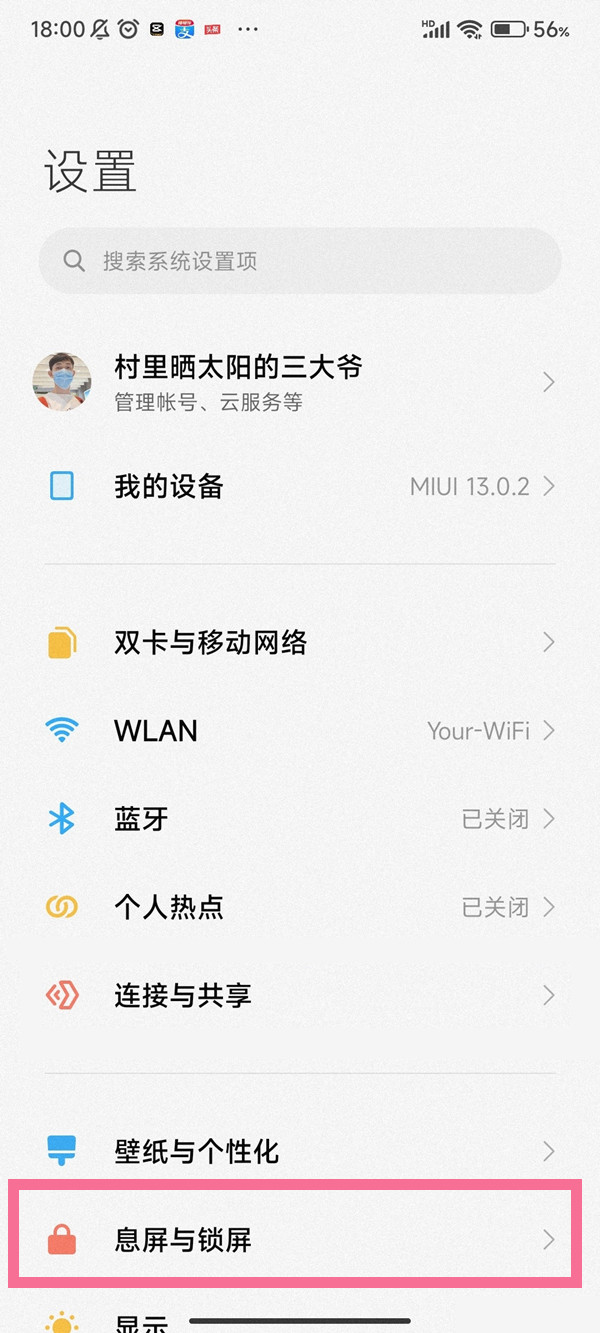Open WLAN settings

tap(300, 731)
